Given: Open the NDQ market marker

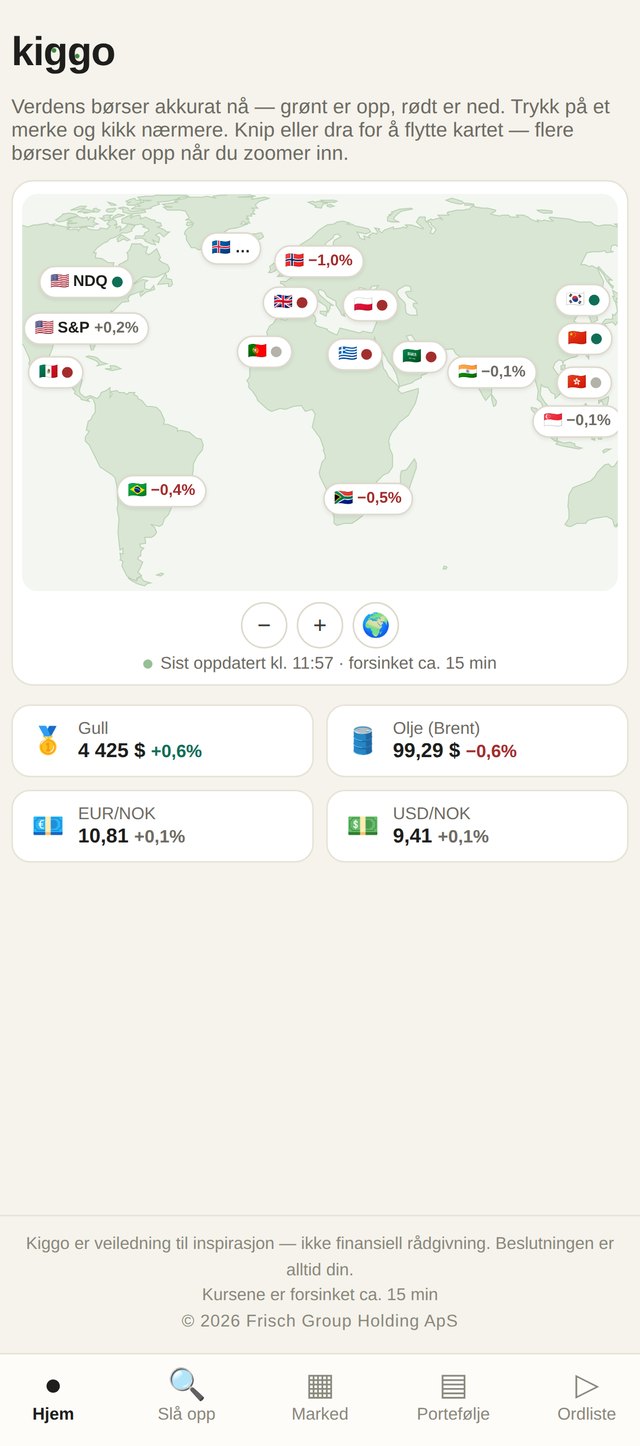Looking at the screenshot, I should click(86, 281).
